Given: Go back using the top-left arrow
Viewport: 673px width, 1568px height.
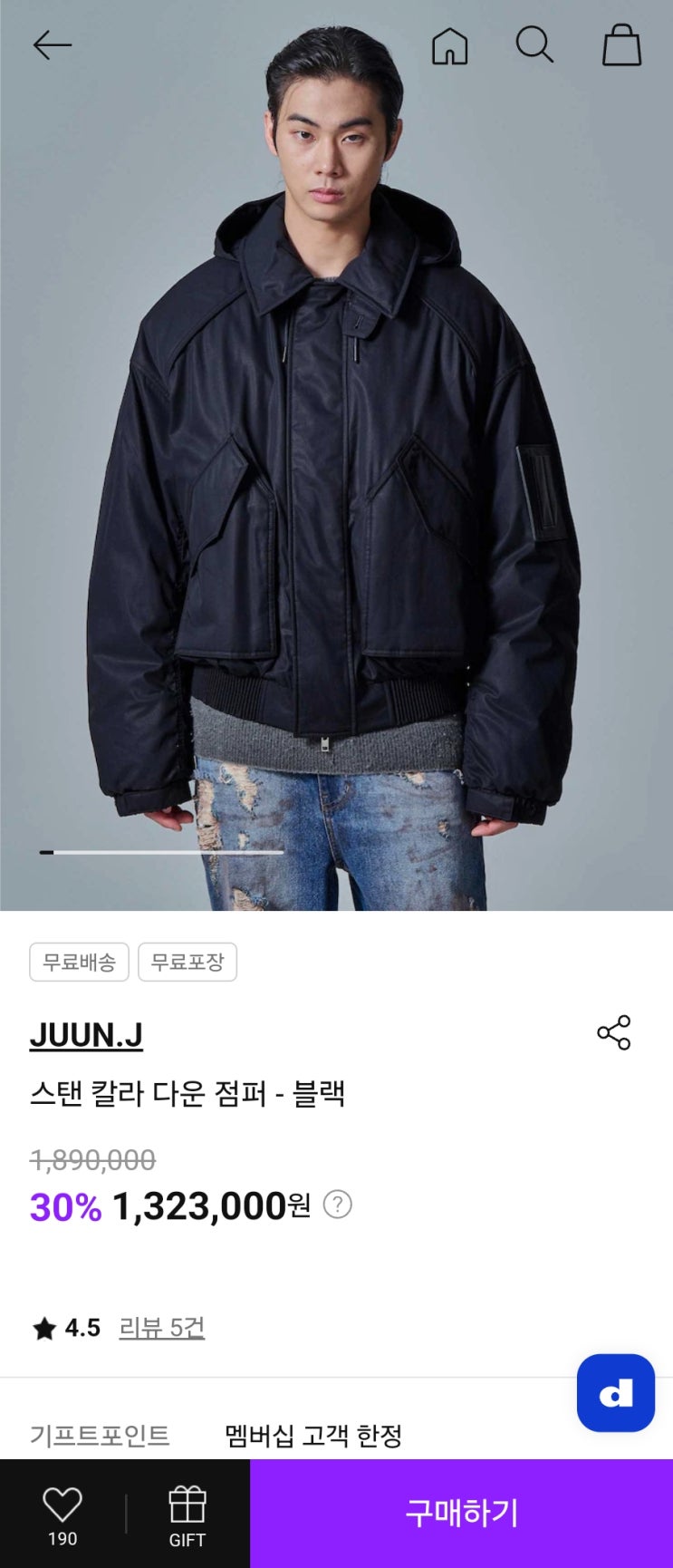Looking at the screenshot, I should click(52, 45).
